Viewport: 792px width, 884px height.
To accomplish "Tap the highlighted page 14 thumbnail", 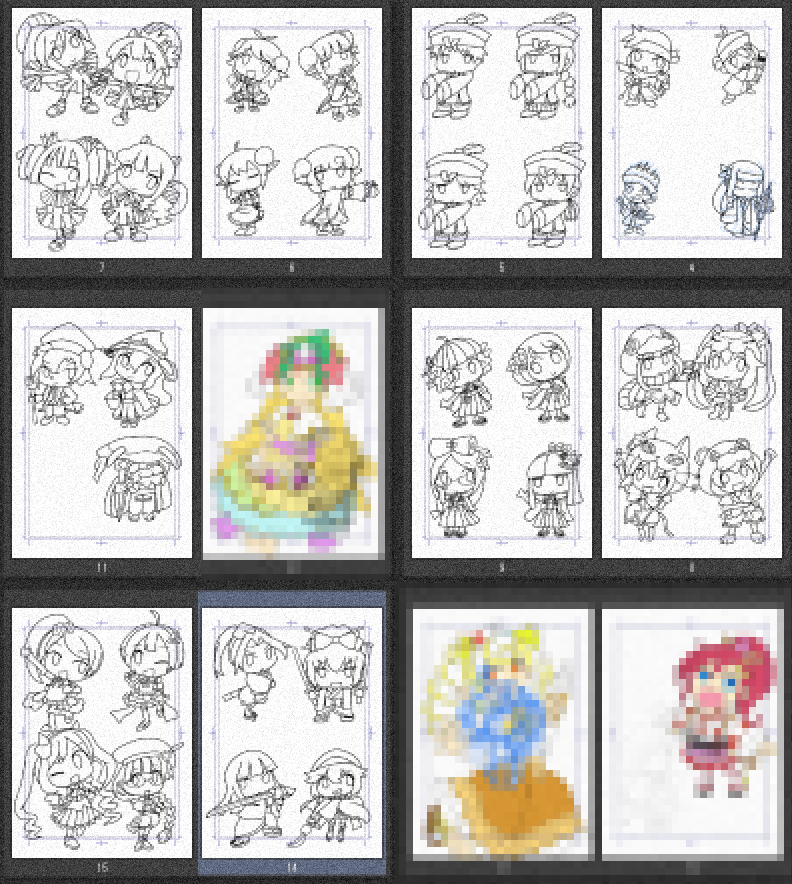I will (292, 733).
